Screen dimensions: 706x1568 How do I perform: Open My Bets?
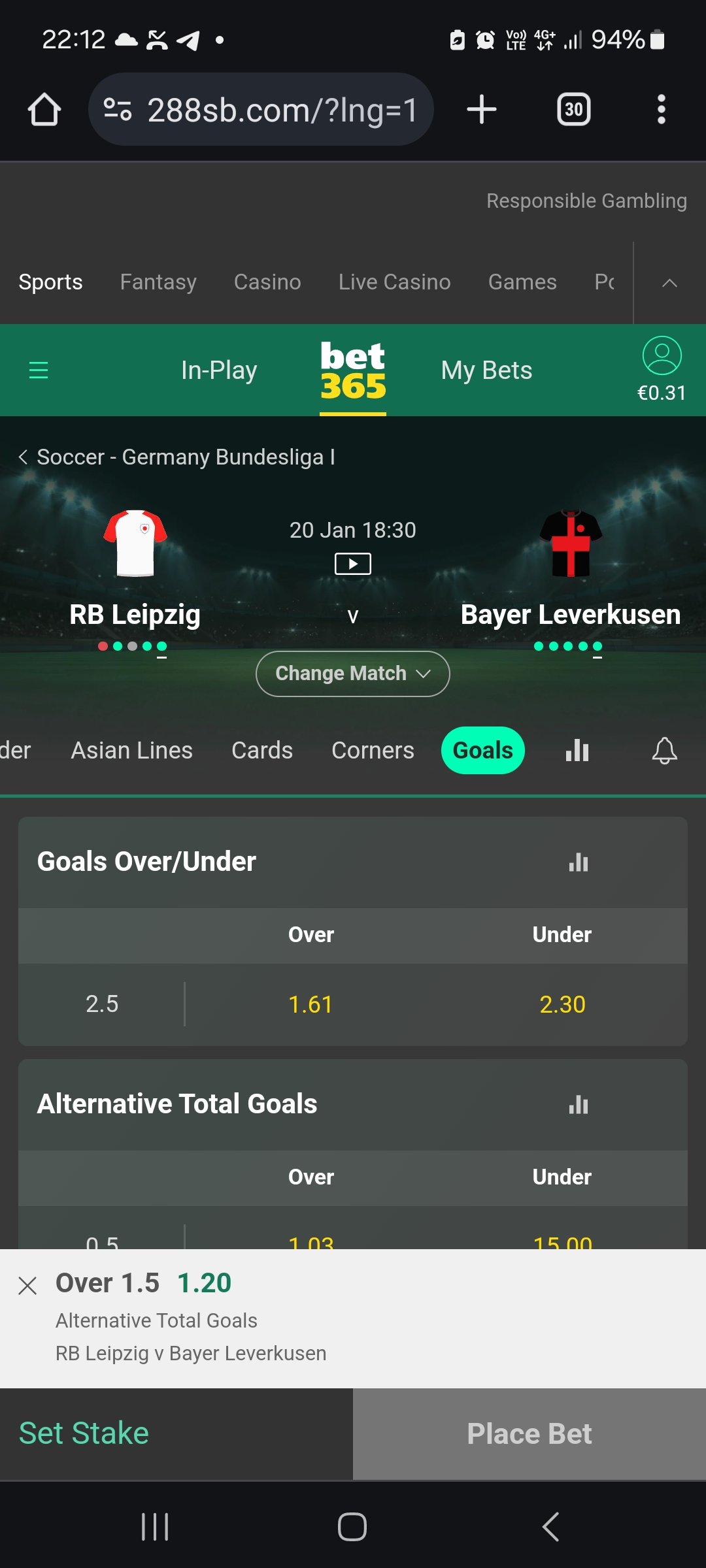pos(486,370)
